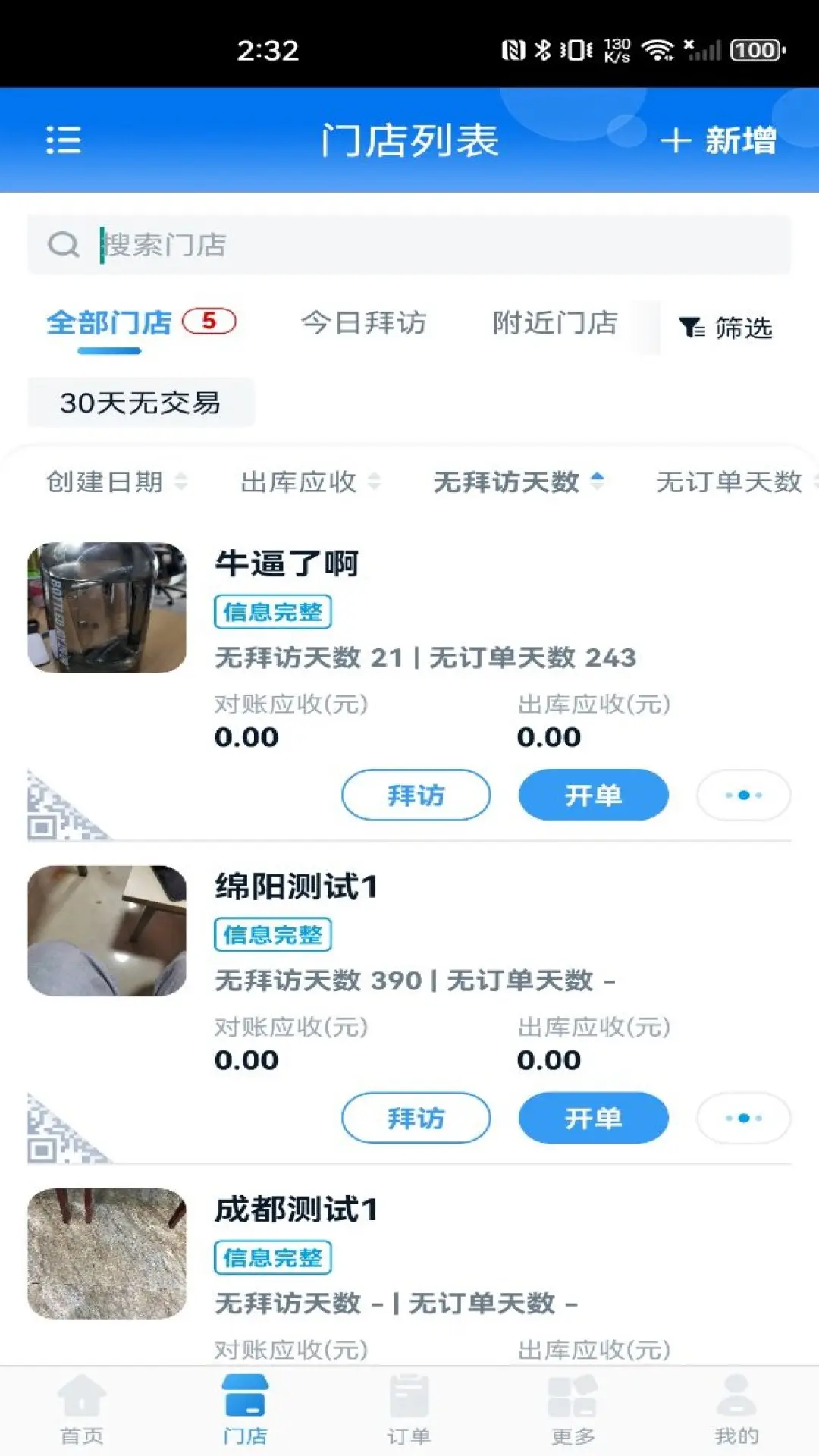This screenshot has width=819, height=1456.
Task: Sort stores by 创建日期
Action: [115, 482]
